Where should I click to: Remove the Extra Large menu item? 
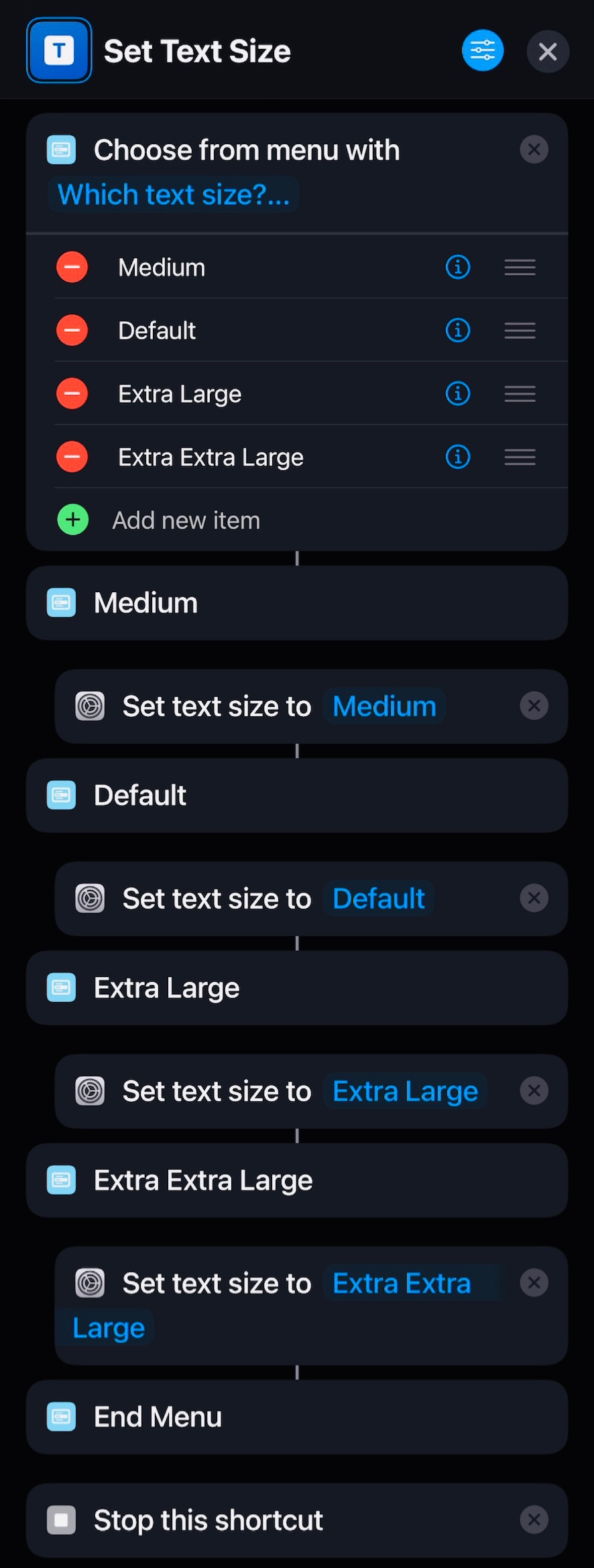(72, 394)
